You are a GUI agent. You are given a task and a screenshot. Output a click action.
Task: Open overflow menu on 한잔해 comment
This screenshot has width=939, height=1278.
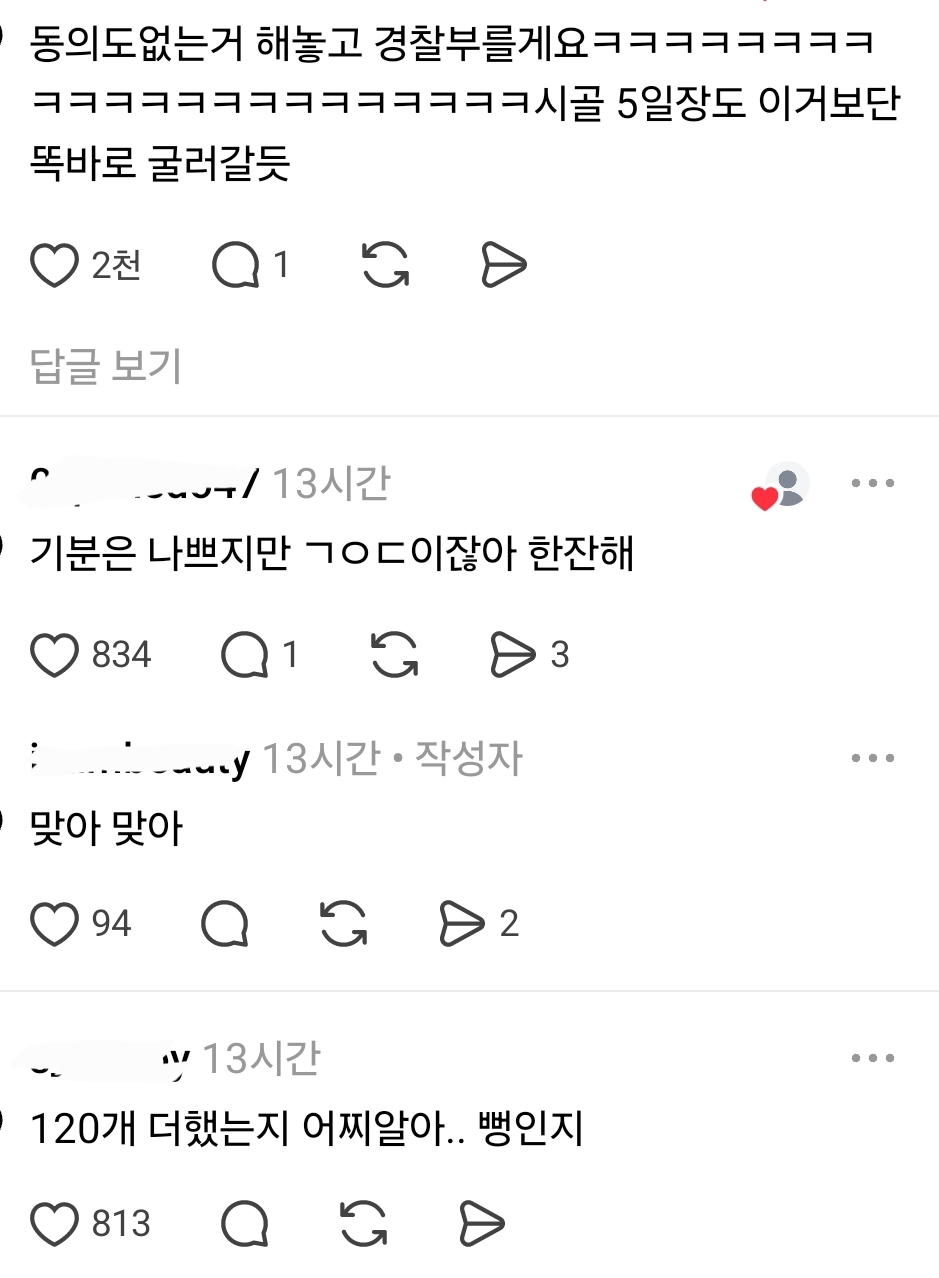pos(872,484)
